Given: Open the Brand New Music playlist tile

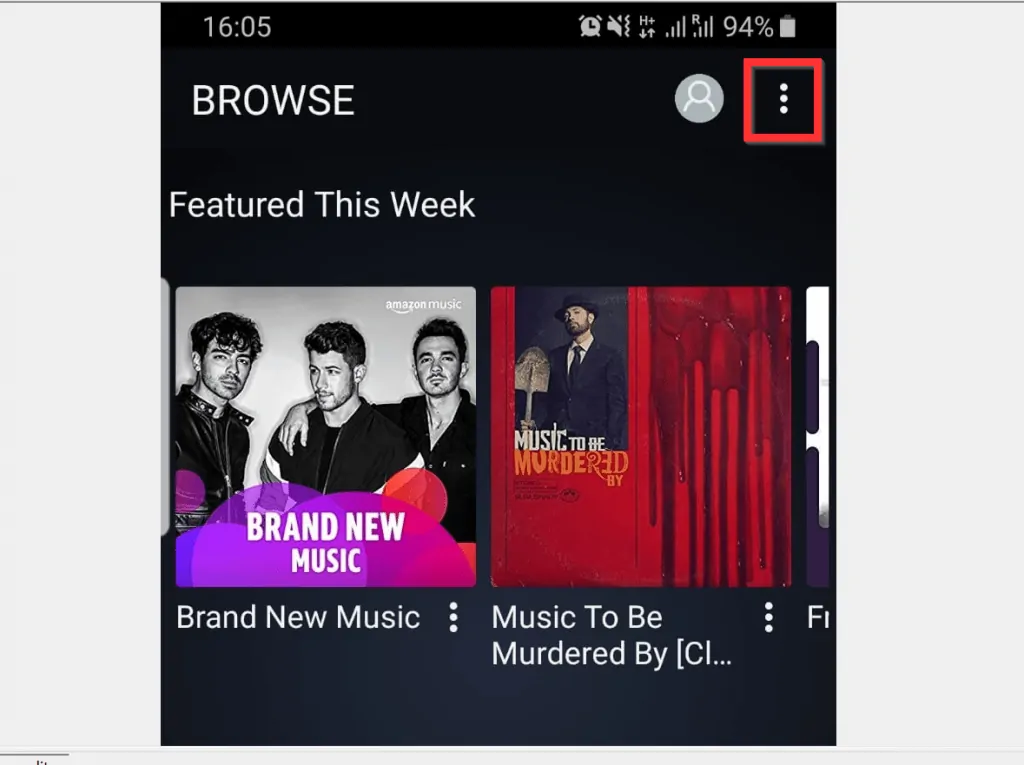Looking at the screenshot, I should click(x=325, y=437).
